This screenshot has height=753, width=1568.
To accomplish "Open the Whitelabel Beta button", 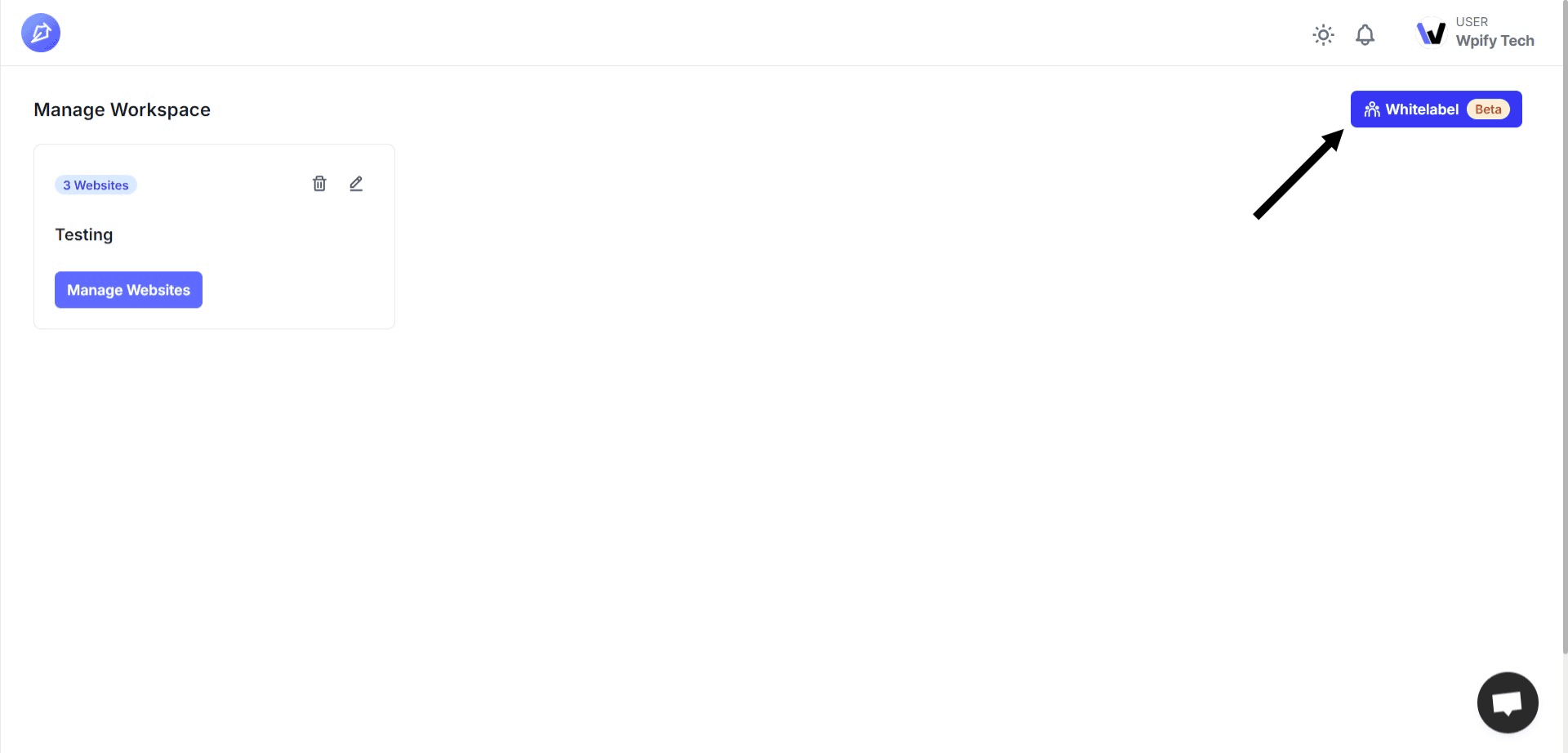I will (1436, 109).
